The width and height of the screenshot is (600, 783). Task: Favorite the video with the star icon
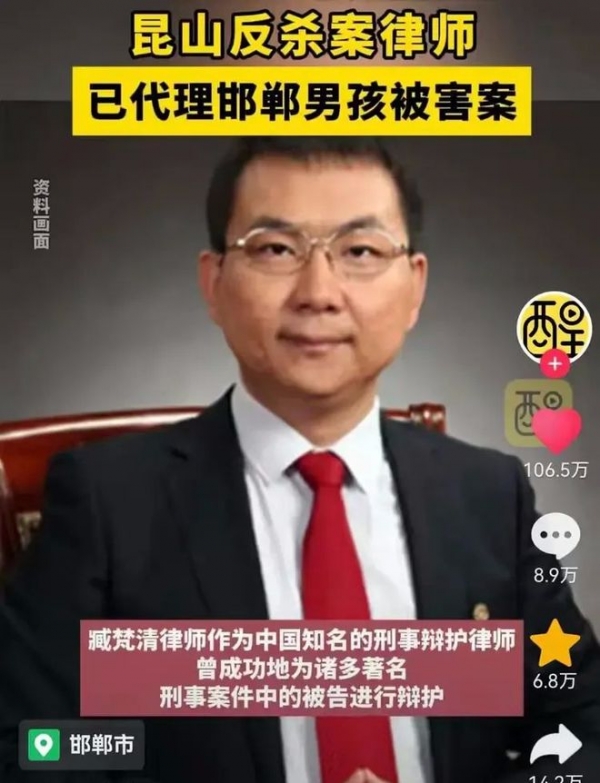coord(555,644)
